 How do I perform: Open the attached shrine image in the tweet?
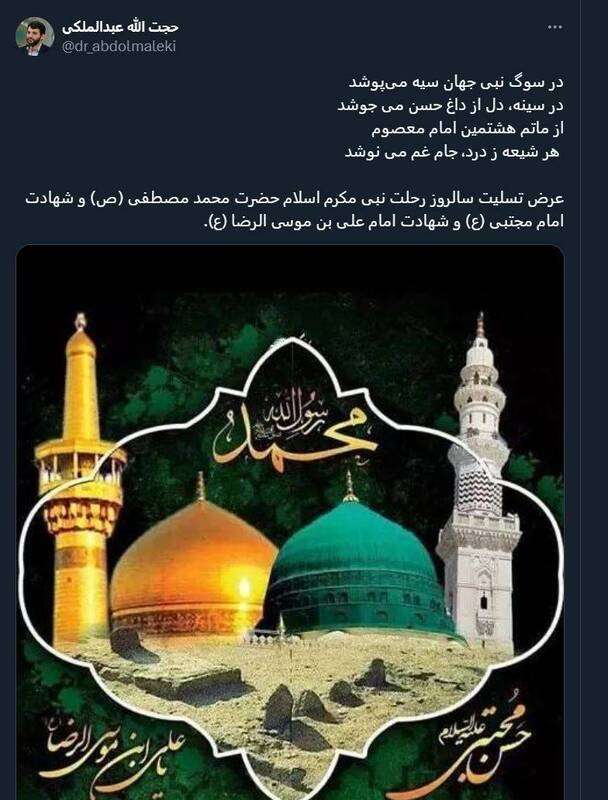click(x=290, y=520)
